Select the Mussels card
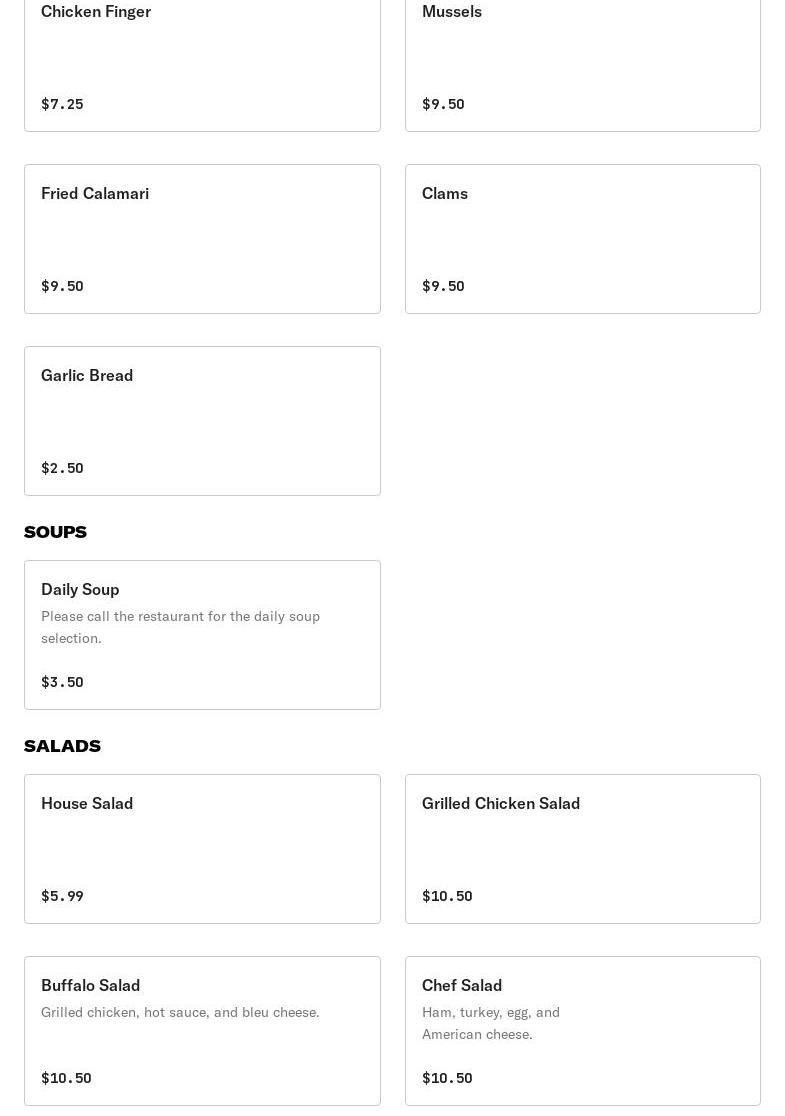Image resolution: width=785 pixels, height=1116 pixels. click(x=582, y=60)
